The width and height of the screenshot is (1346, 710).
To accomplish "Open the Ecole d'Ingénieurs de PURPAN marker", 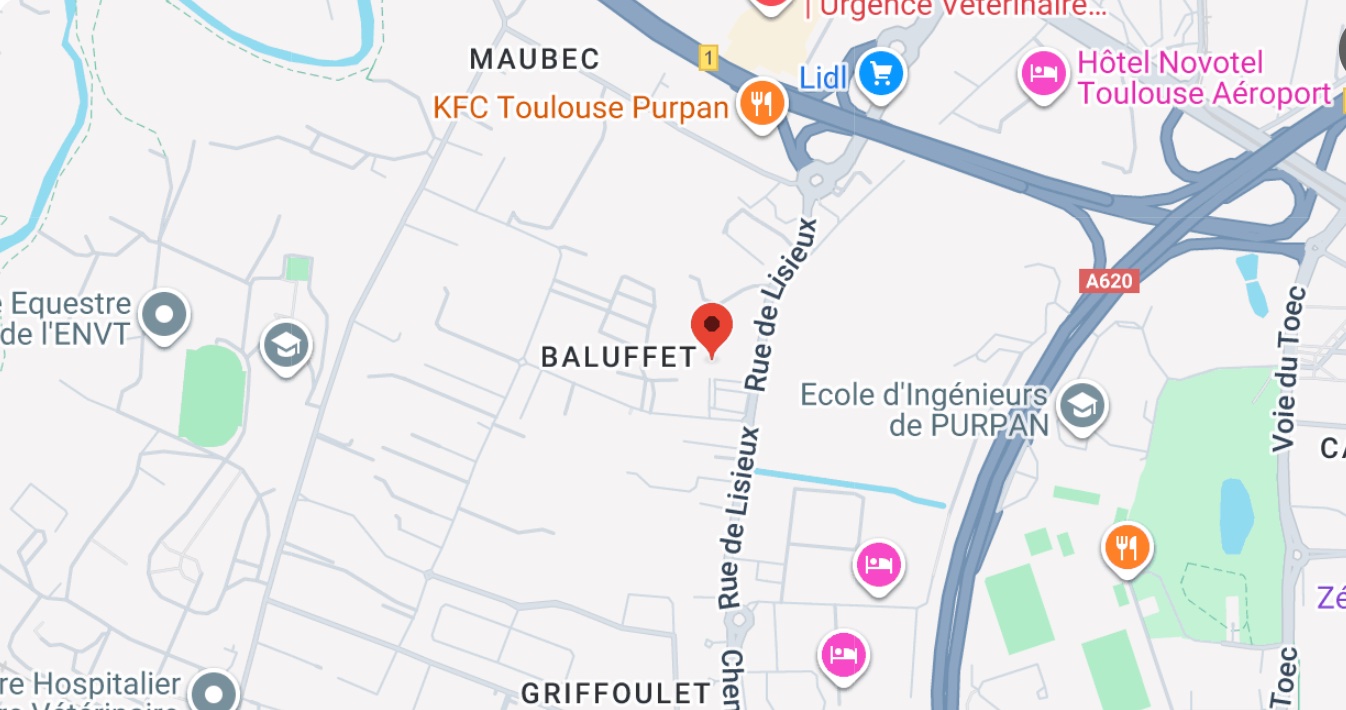I will pos(1082,406).
